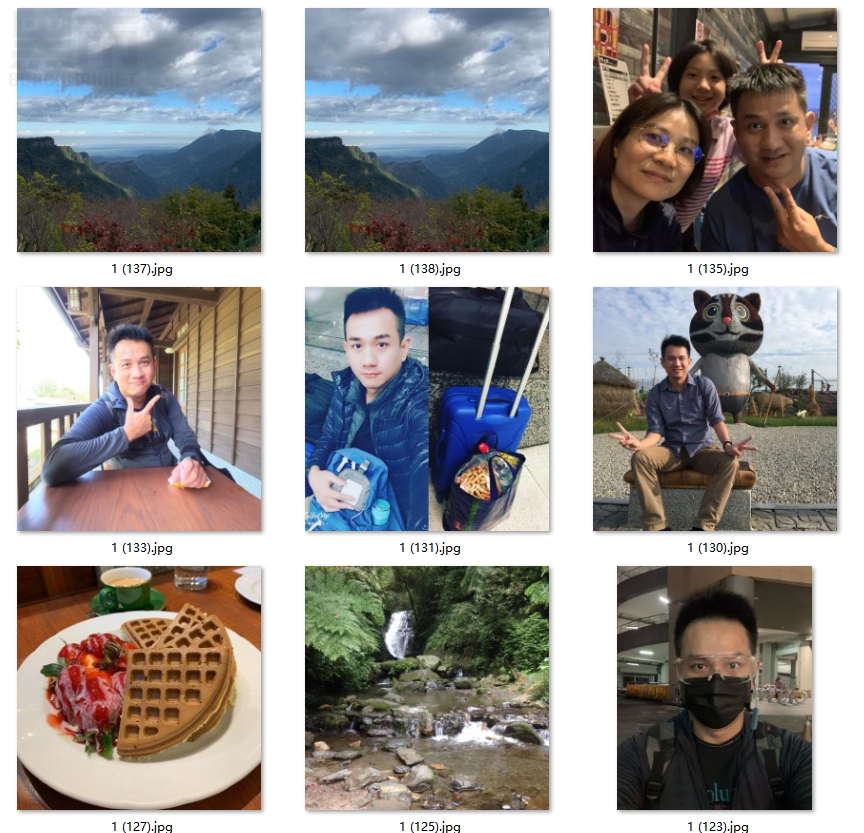Open the file 1 (131).jpg
864x833 pixels.
[427, 409]
